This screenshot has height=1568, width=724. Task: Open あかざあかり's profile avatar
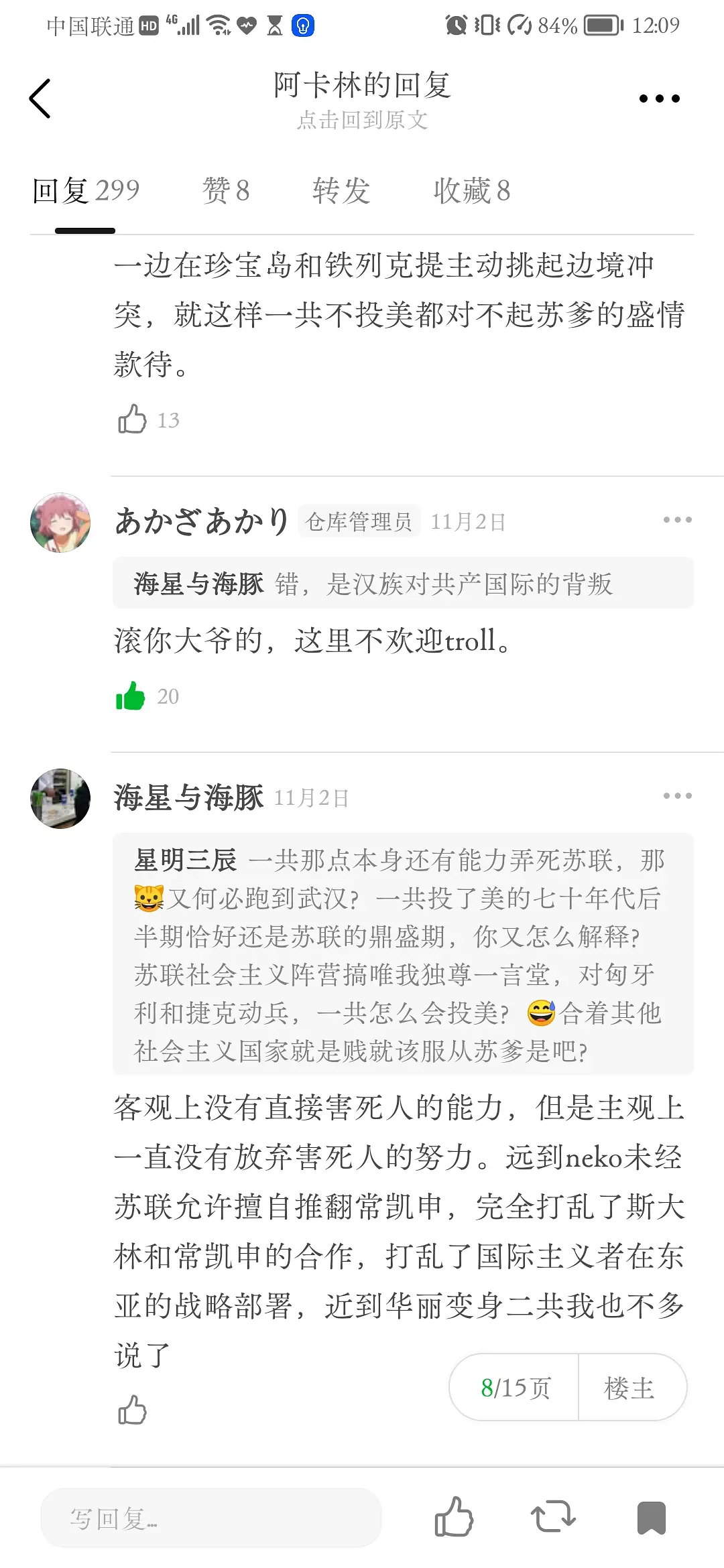pyautogui.click(x=60, y=523)
